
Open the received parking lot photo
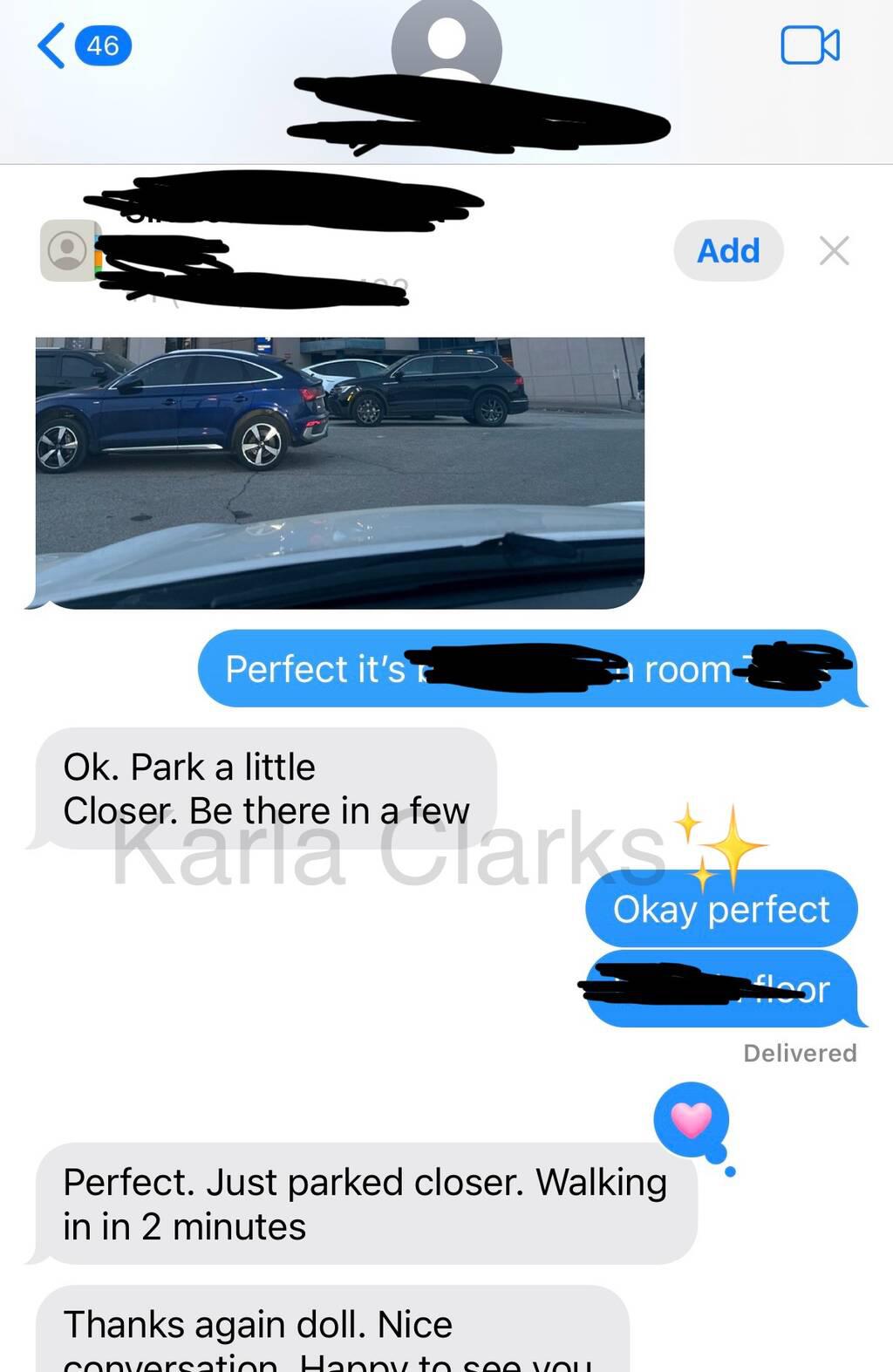(340, 472)
